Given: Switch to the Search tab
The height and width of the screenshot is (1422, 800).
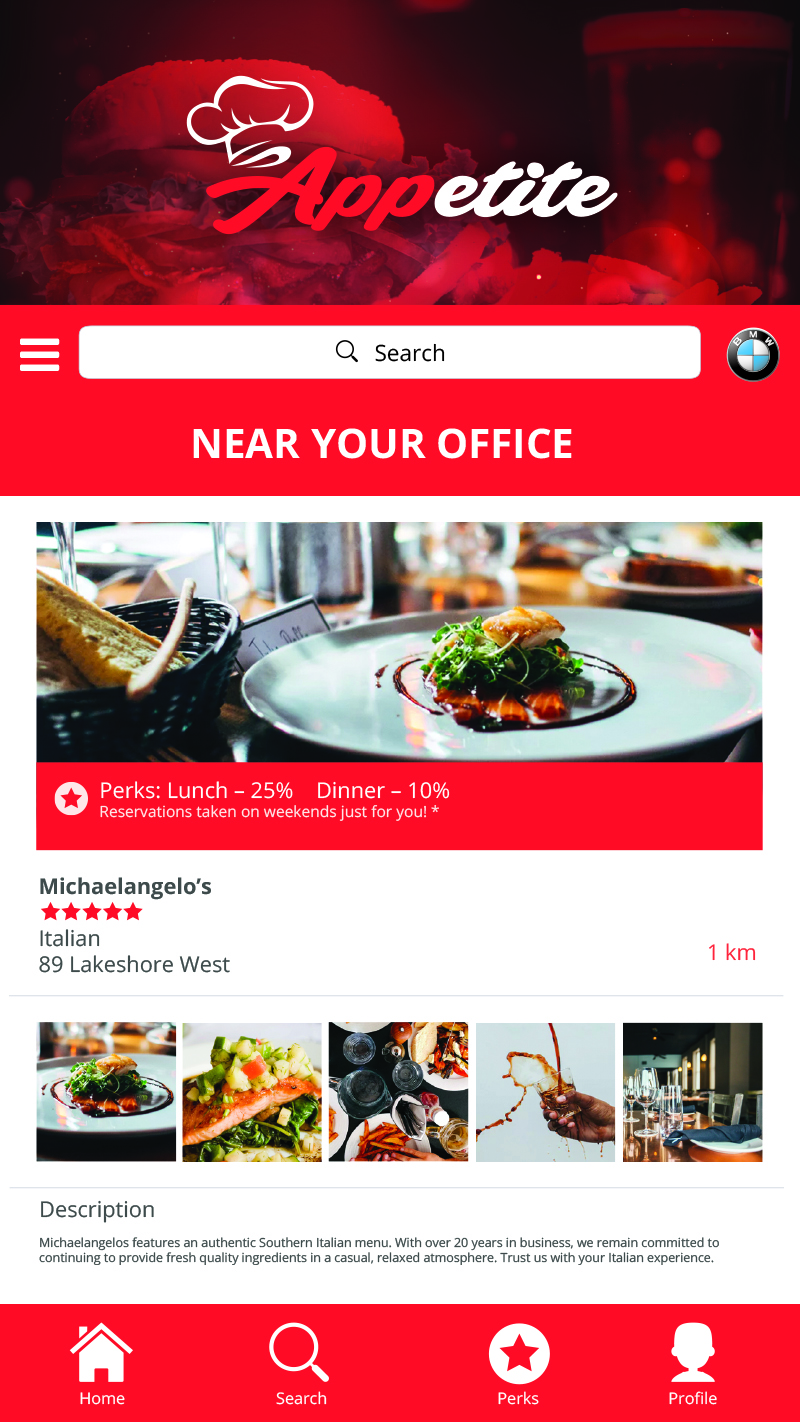Looking at the screenshot, I should point(300,1364).
